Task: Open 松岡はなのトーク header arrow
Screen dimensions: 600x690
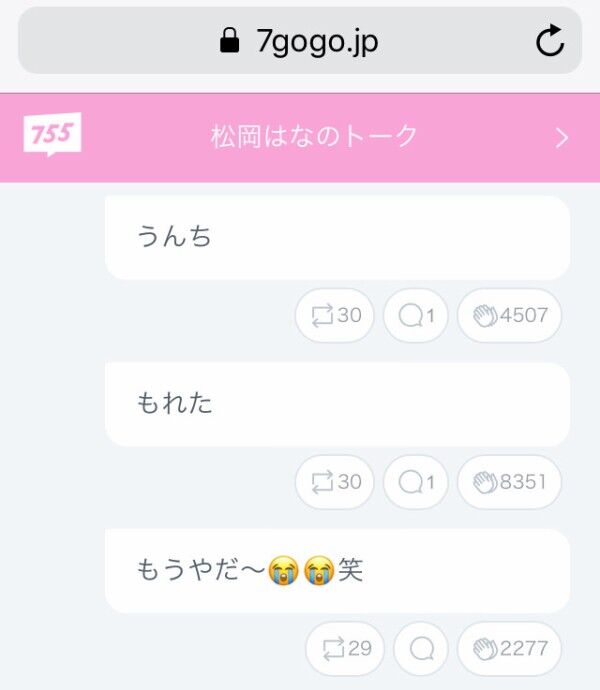Action: click(x=561, y=137)
